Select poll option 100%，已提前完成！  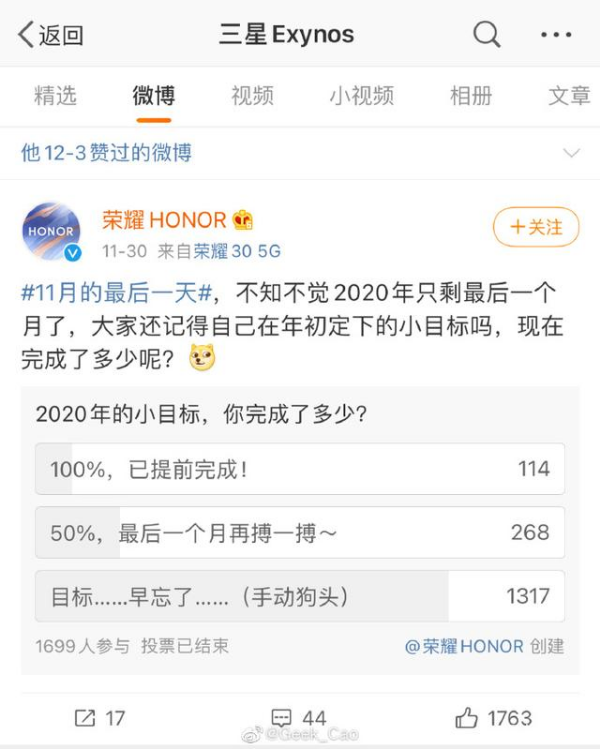tap(300, 468)
